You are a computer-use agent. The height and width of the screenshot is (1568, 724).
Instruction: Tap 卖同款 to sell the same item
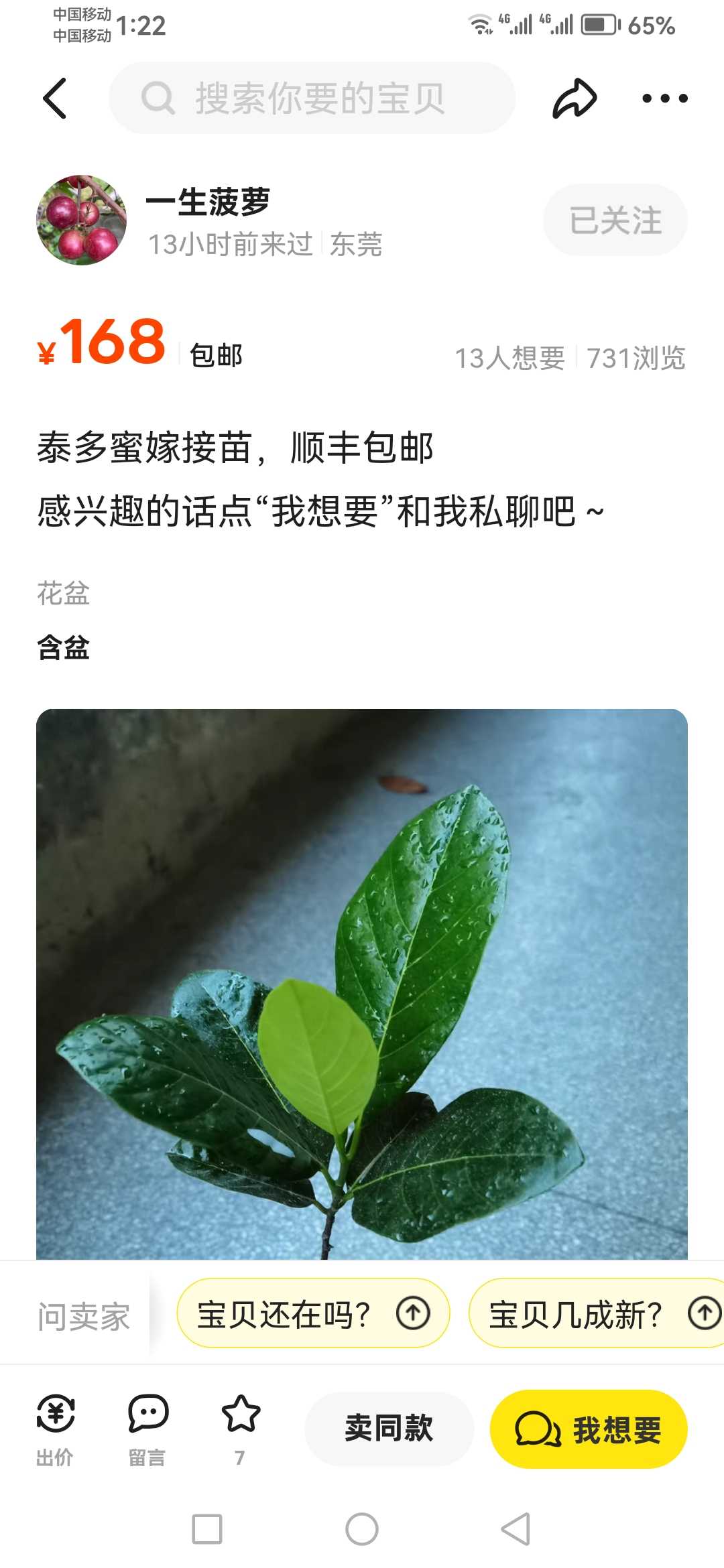(389, 1429)
